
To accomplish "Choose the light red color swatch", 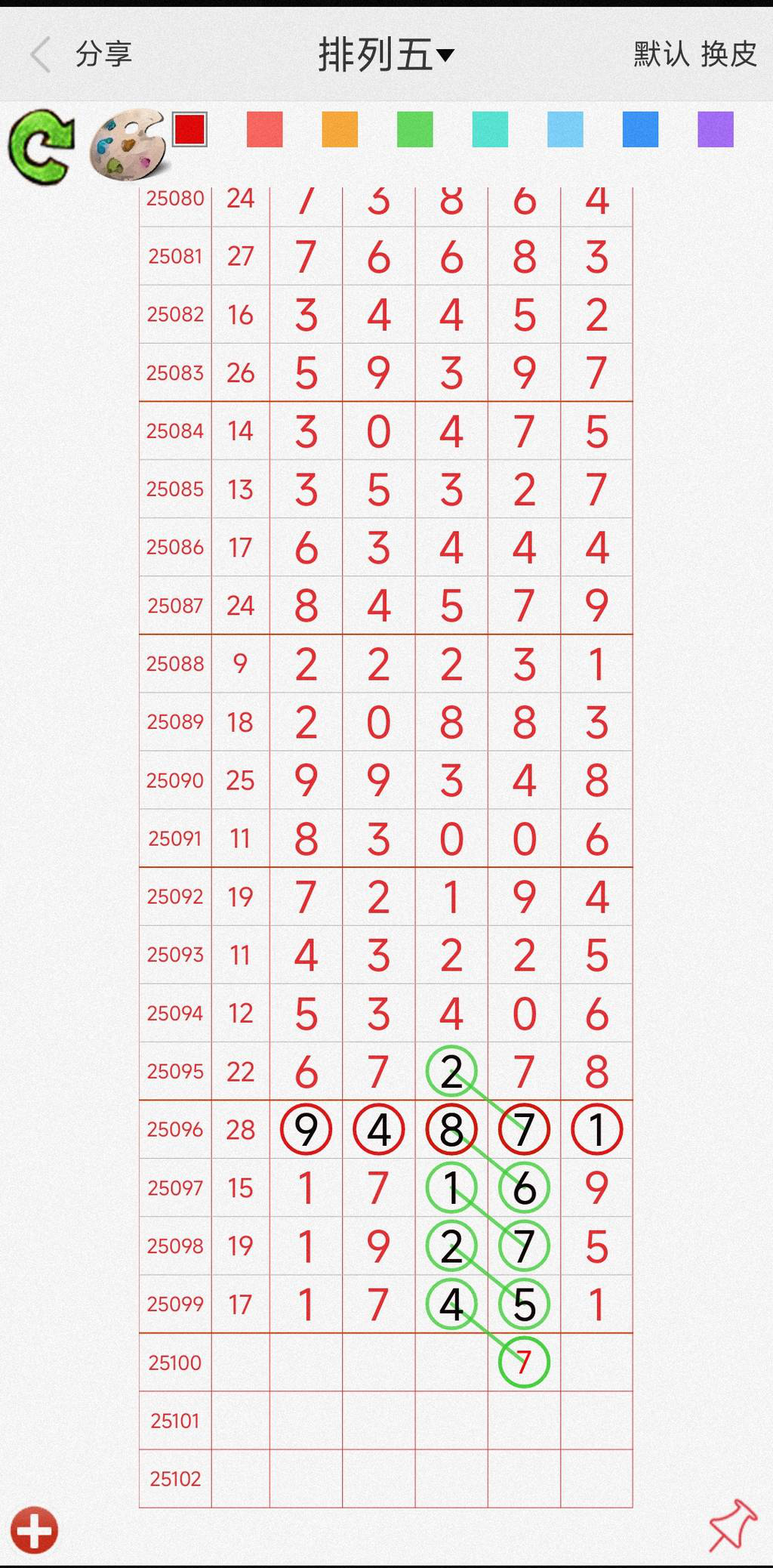I will [x=265, y=129].
